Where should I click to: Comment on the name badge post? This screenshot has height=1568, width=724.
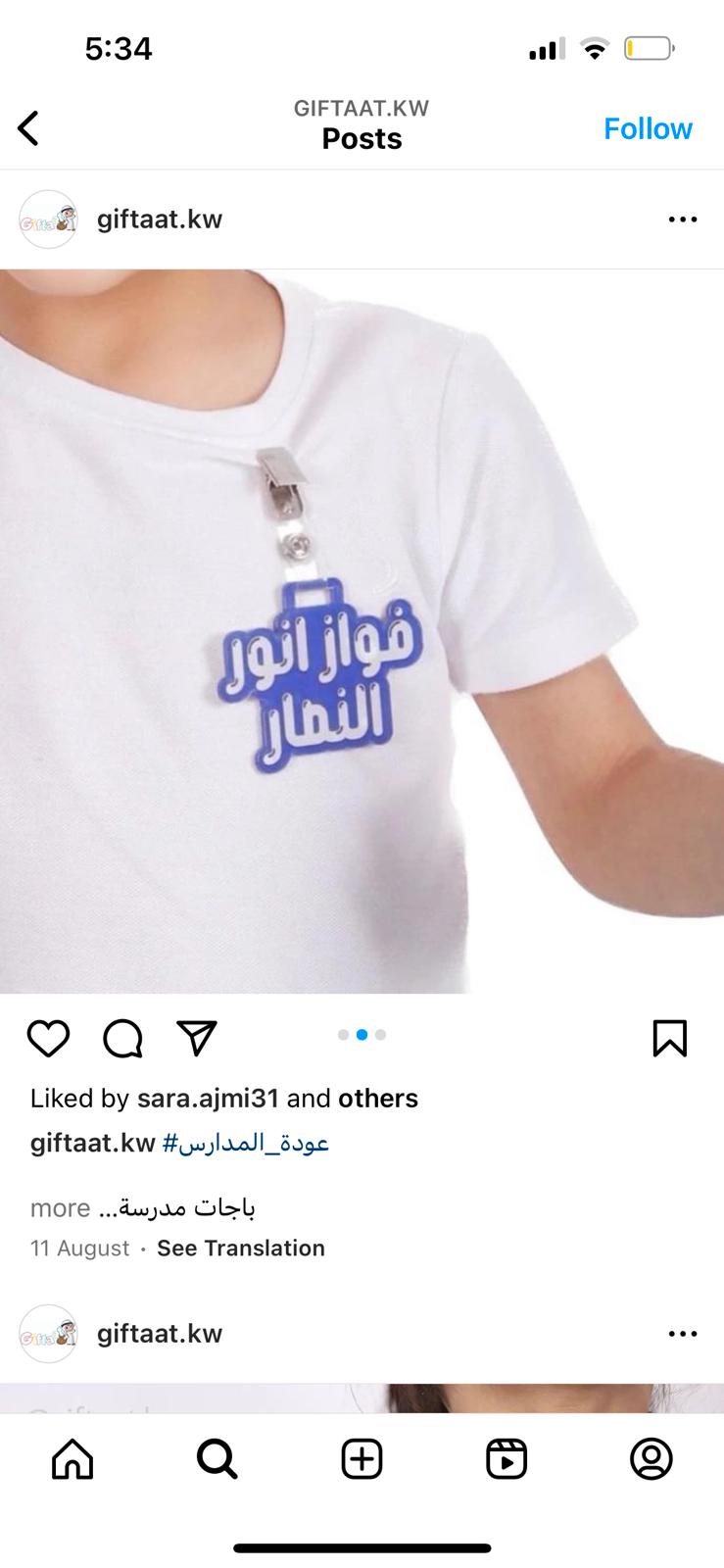click(x=122, y=1039)
